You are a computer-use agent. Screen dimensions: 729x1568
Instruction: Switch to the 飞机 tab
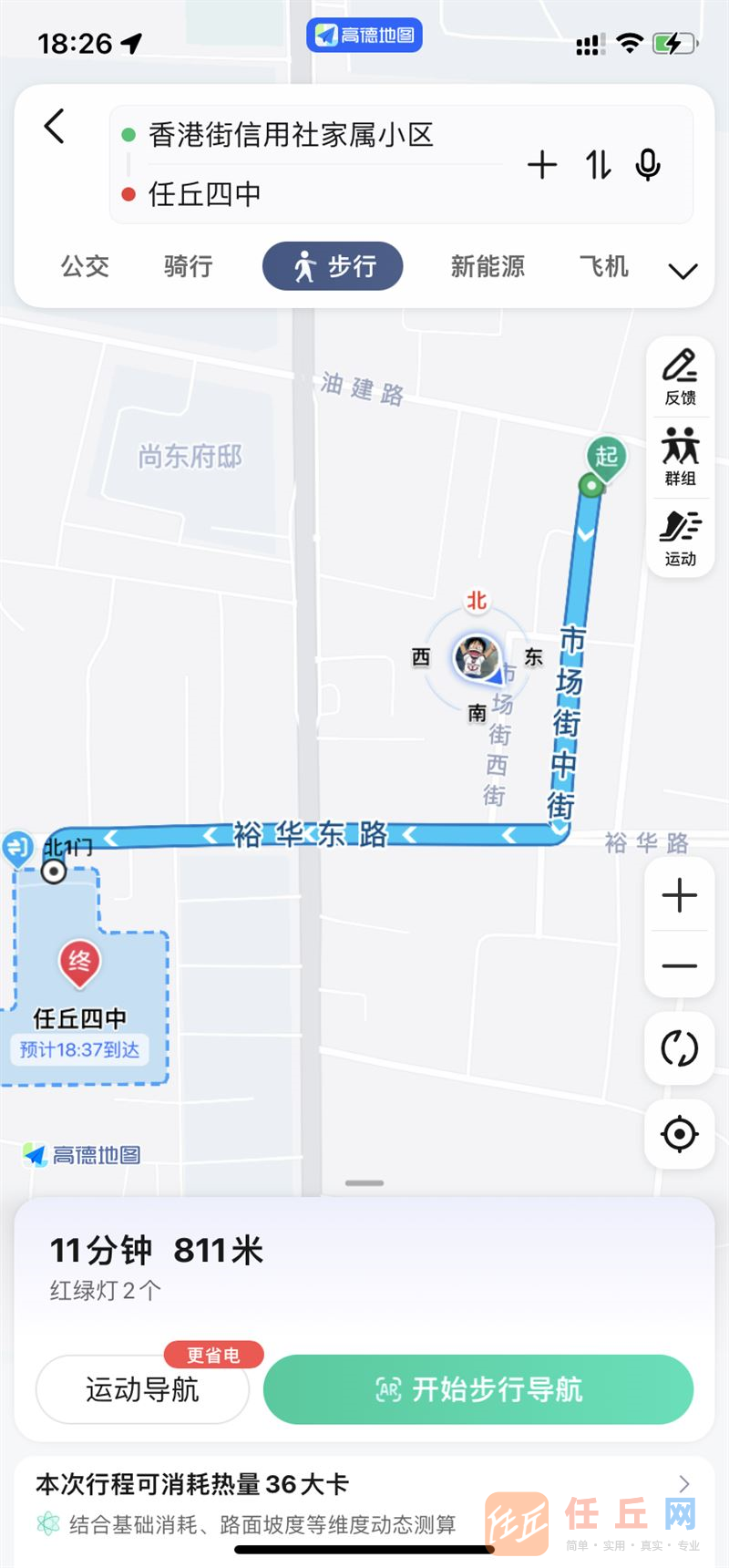pyautogui.click(x=603, y=266)
